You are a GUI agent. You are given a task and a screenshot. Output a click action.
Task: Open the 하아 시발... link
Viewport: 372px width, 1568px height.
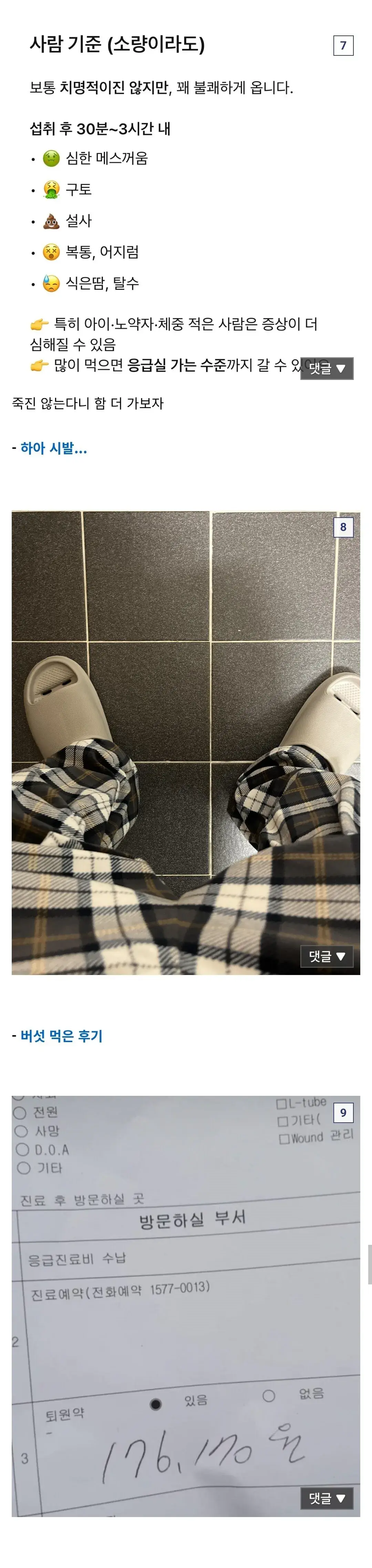[54, 448]
